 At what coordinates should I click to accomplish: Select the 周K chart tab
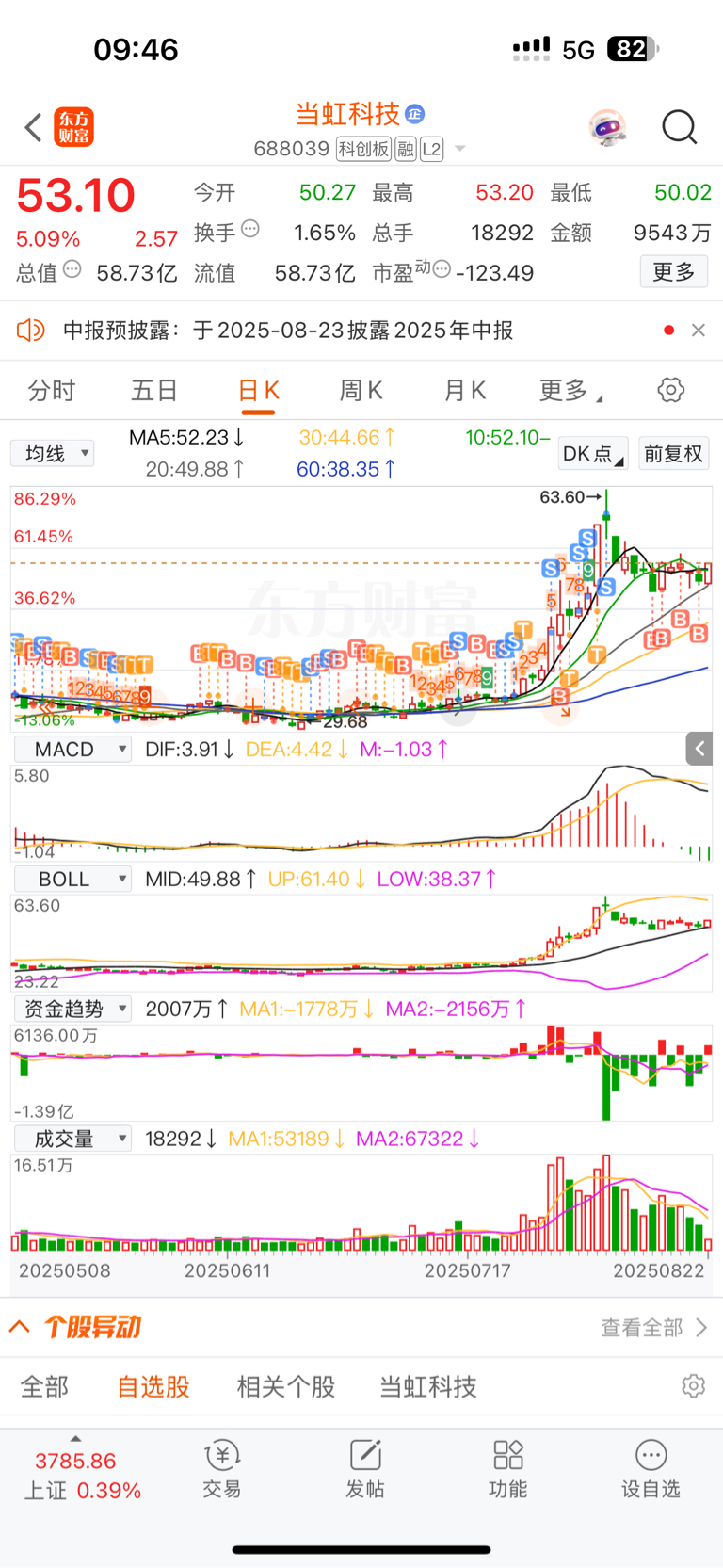[x=361, y=391]
